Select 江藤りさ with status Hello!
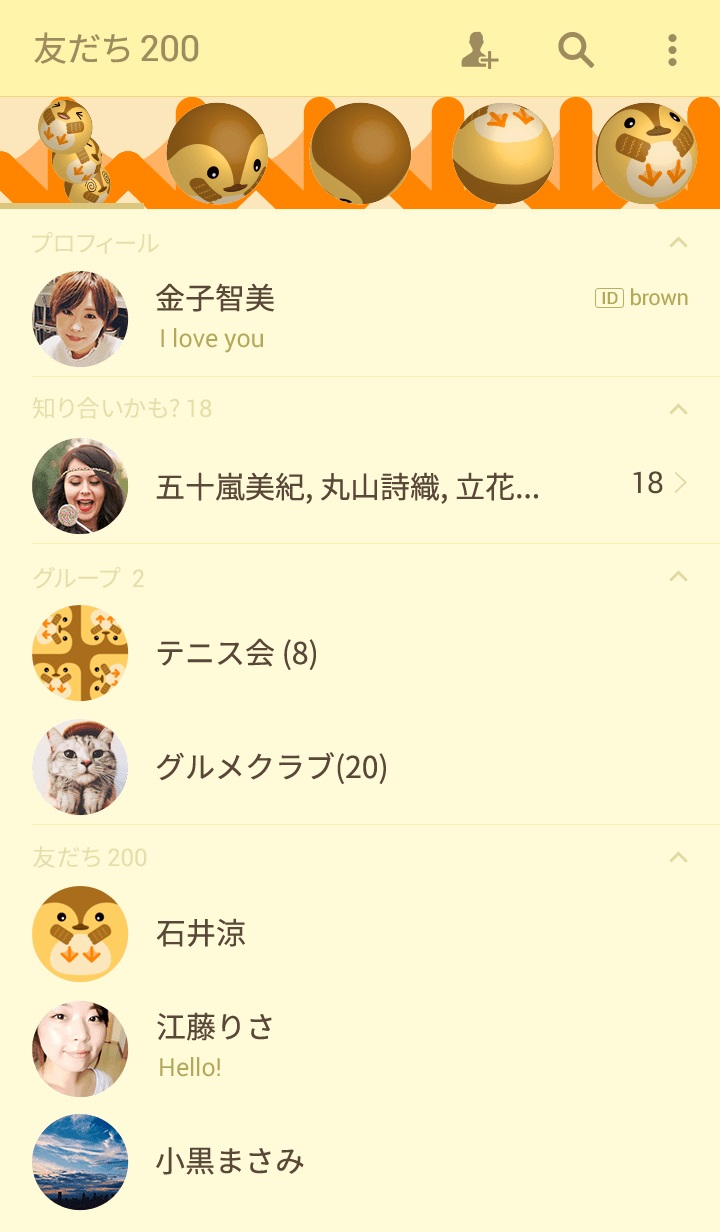 click(x=360, y=1047)
